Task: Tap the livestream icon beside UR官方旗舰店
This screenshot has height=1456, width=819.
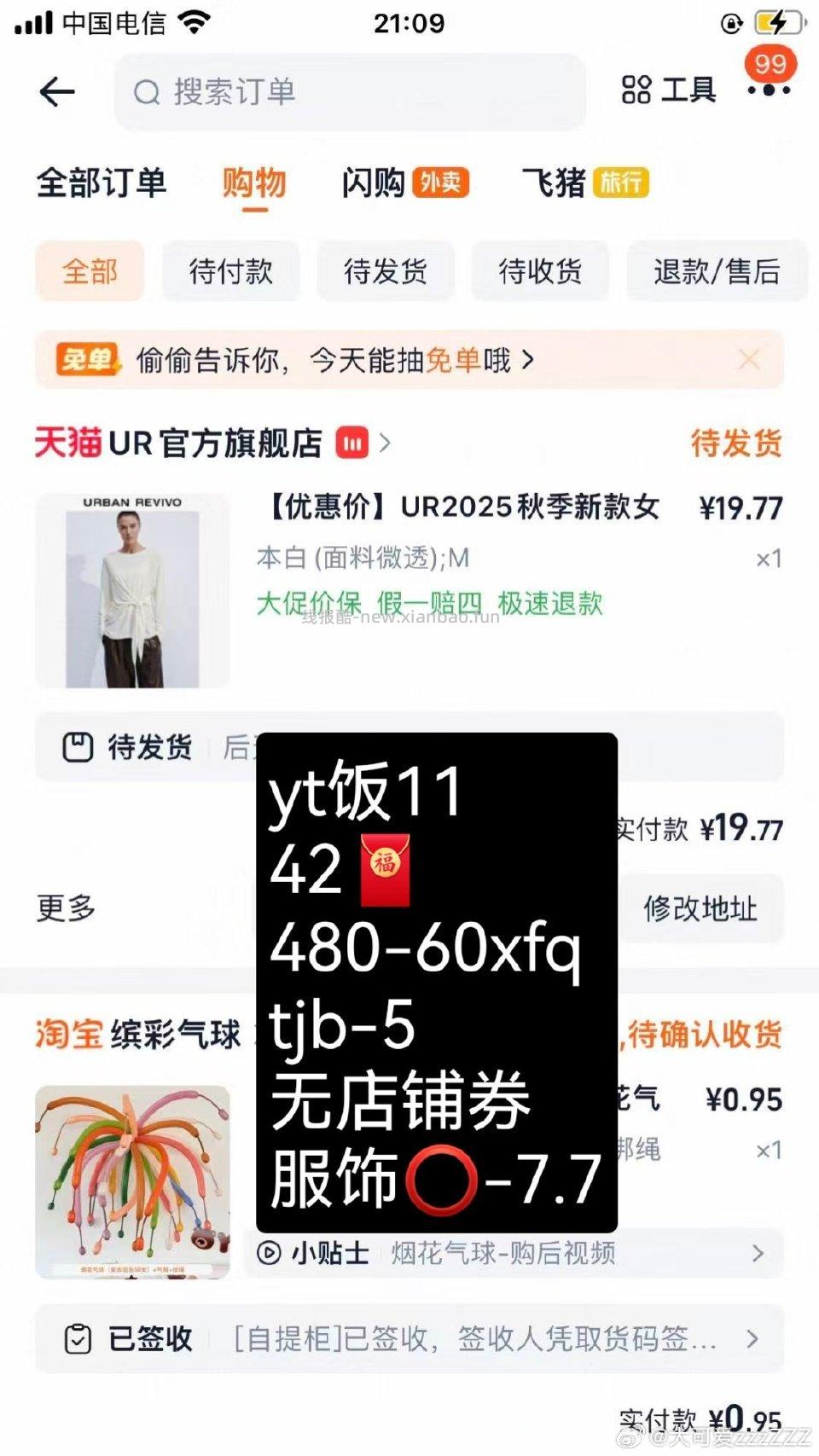Action: click(x=351, y=443)
